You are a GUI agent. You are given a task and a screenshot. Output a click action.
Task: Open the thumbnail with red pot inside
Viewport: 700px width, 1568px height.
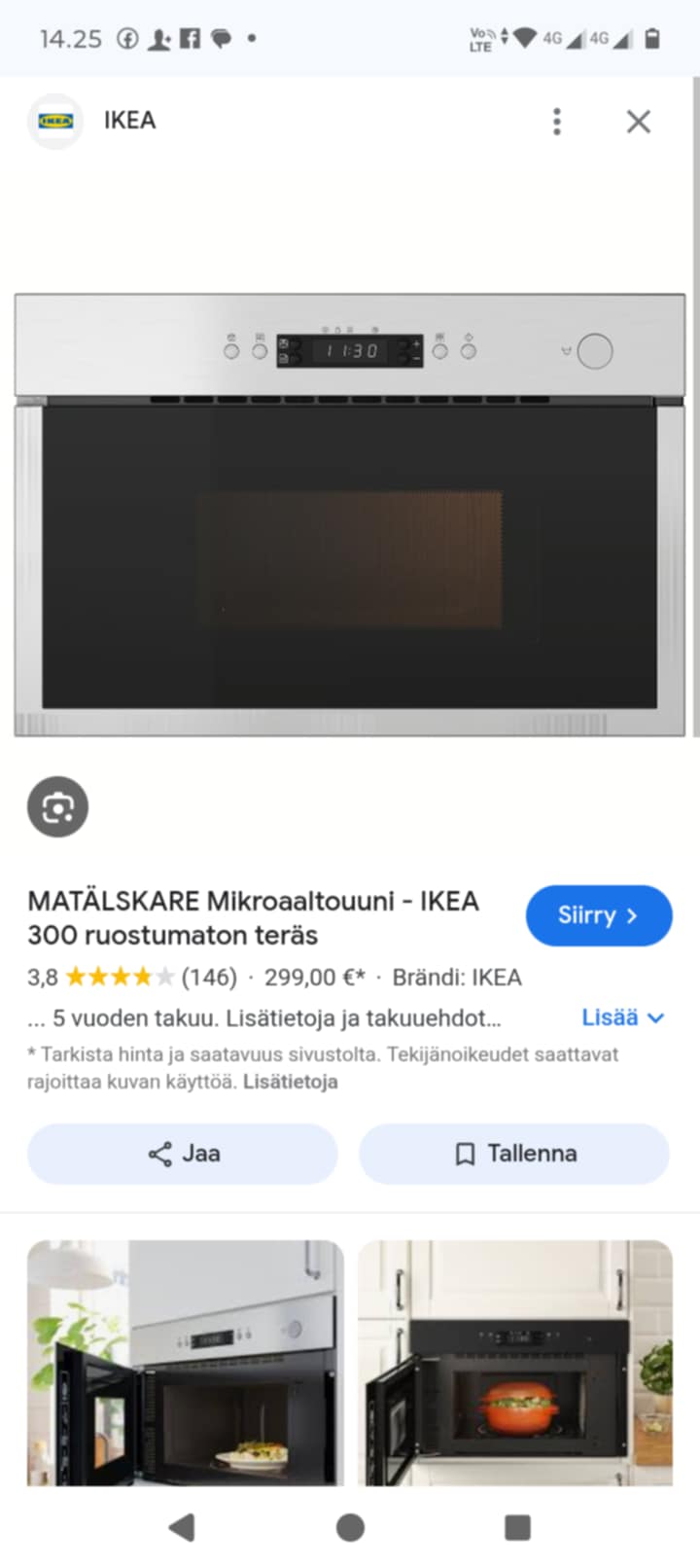[x=515, y=1364]
